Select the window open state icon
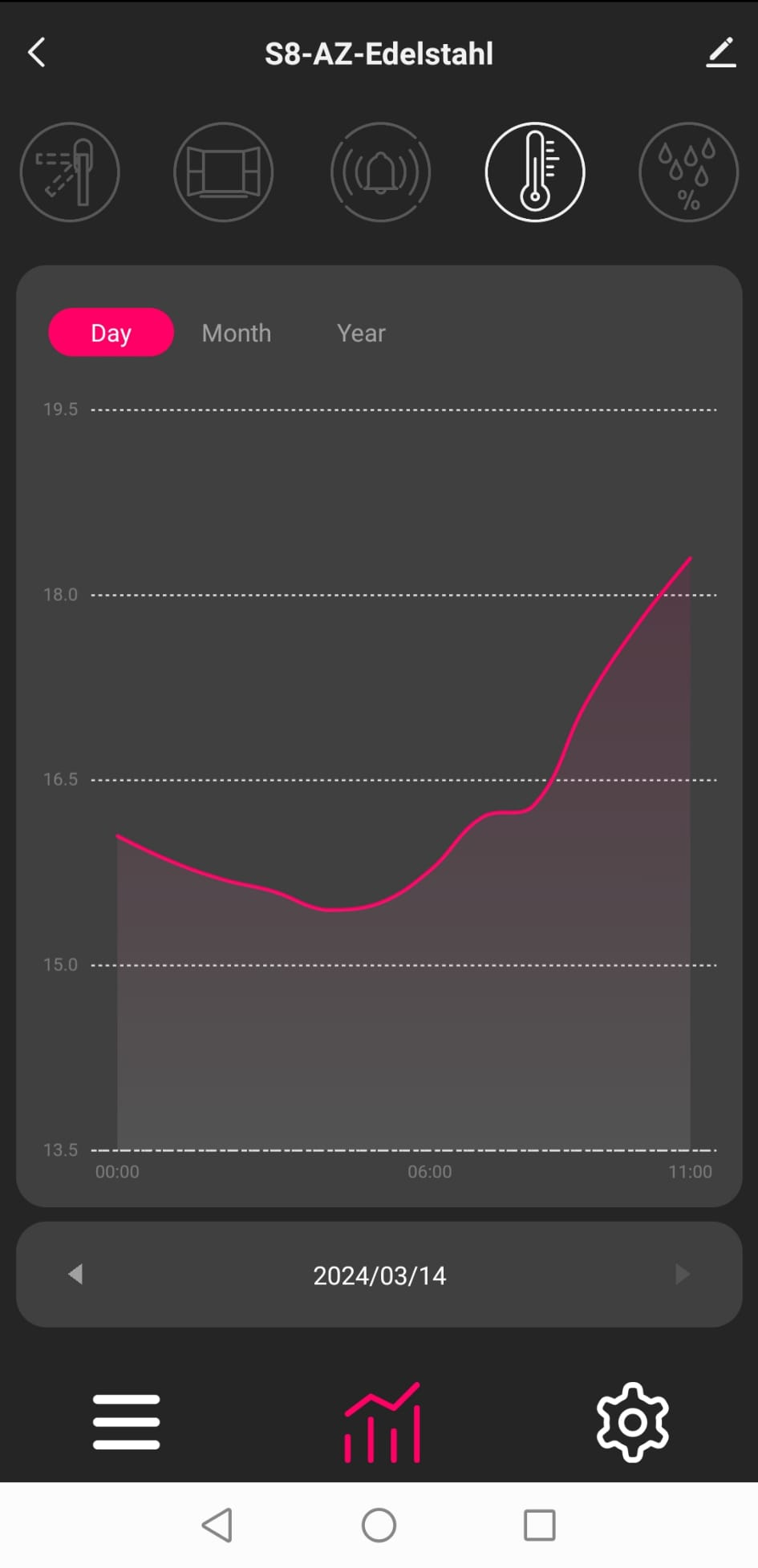Viewport: 758px width, 1568px height. (x=224, y=172)
